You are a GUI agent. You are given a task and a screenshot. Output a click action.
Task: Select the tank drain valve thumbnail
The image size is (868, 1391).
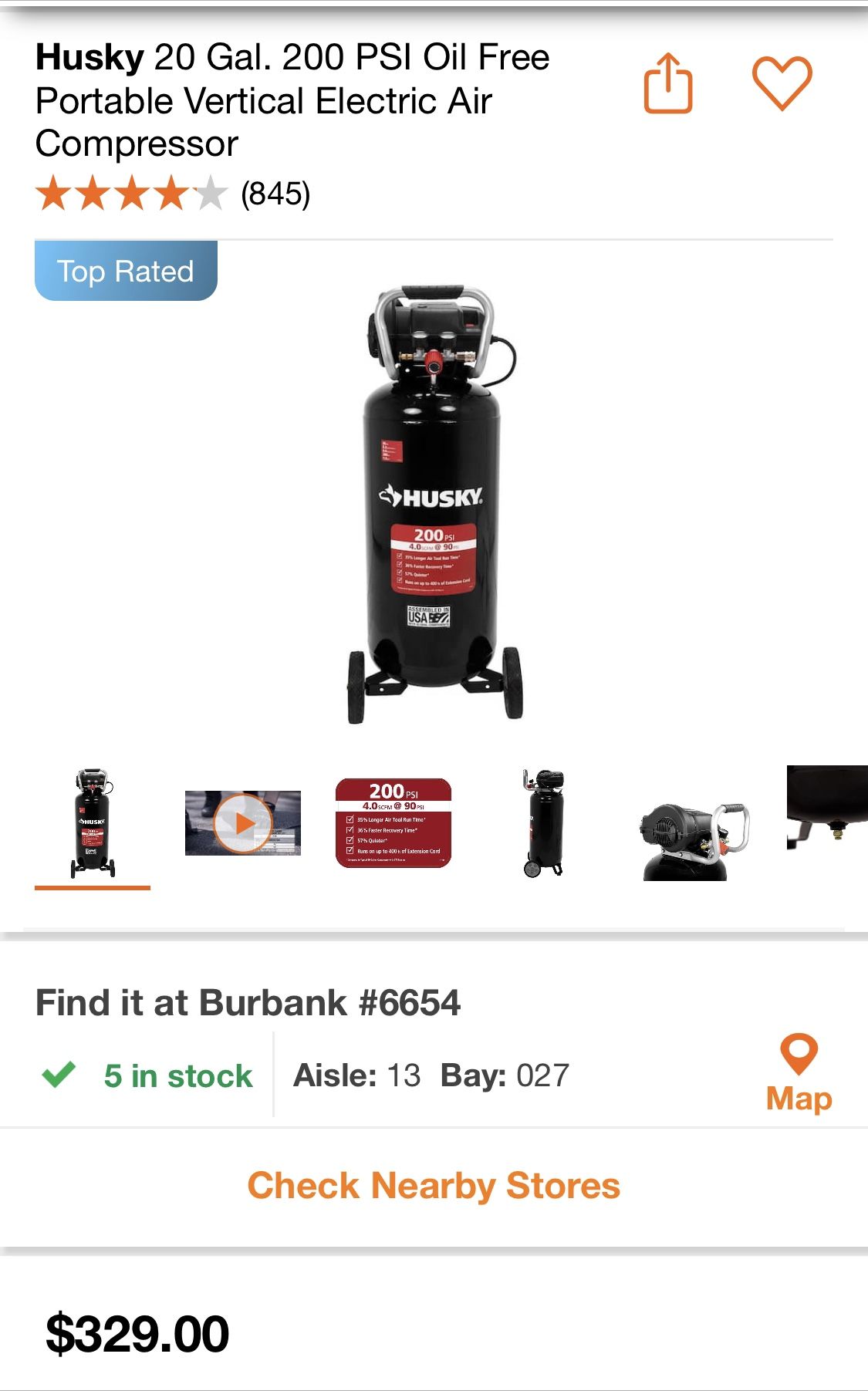pos(827,807)
